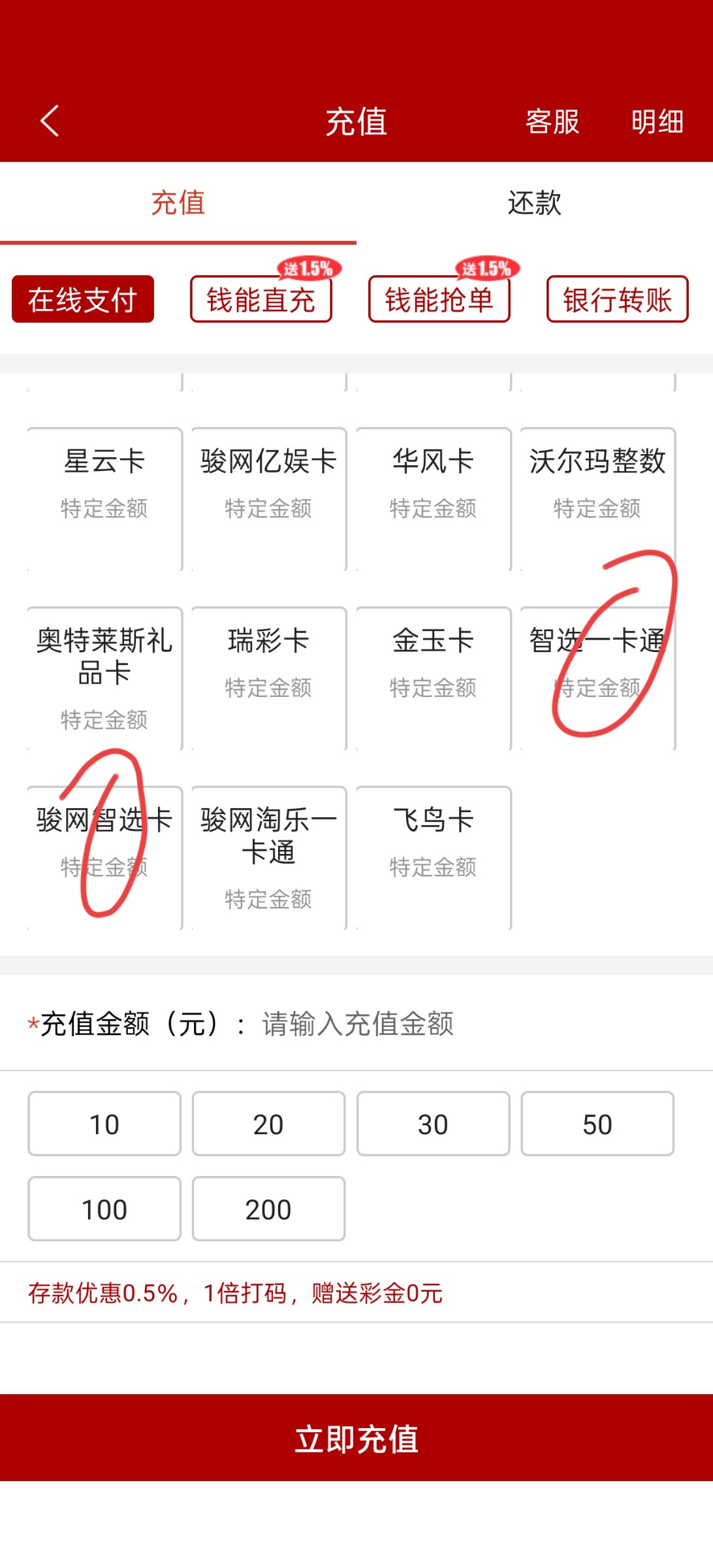Set amount to 100
The height and width of the screenshot is (1568, 713).
coord(104,1209)
